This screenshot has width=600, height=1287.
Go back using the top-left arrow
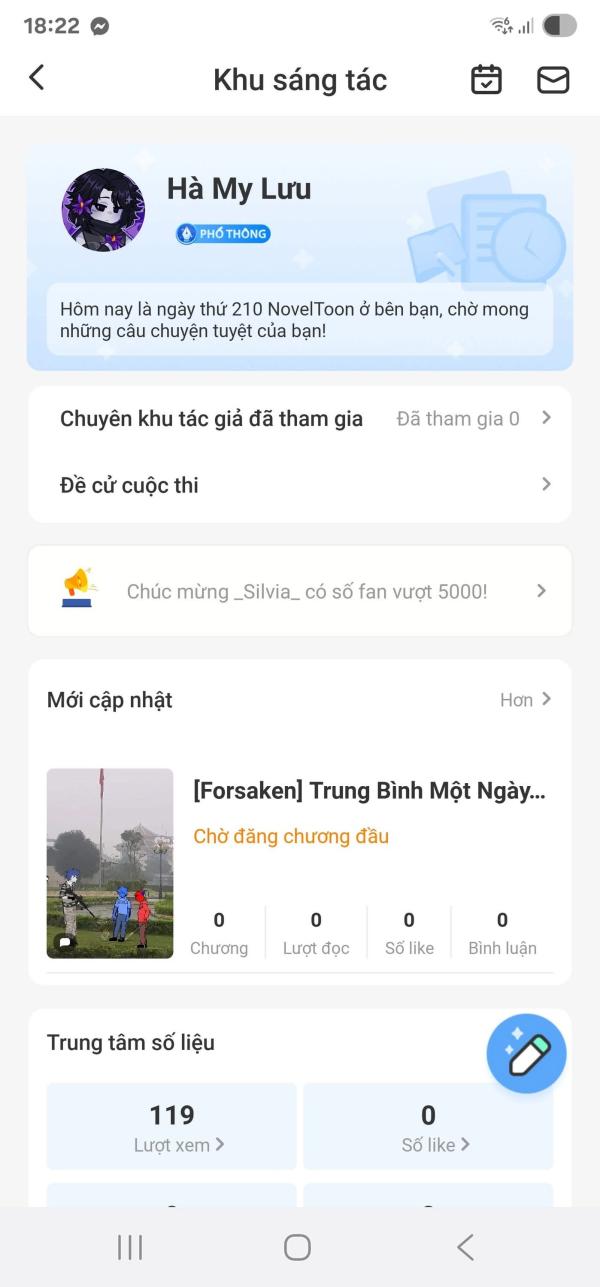(x=37, y=78)
